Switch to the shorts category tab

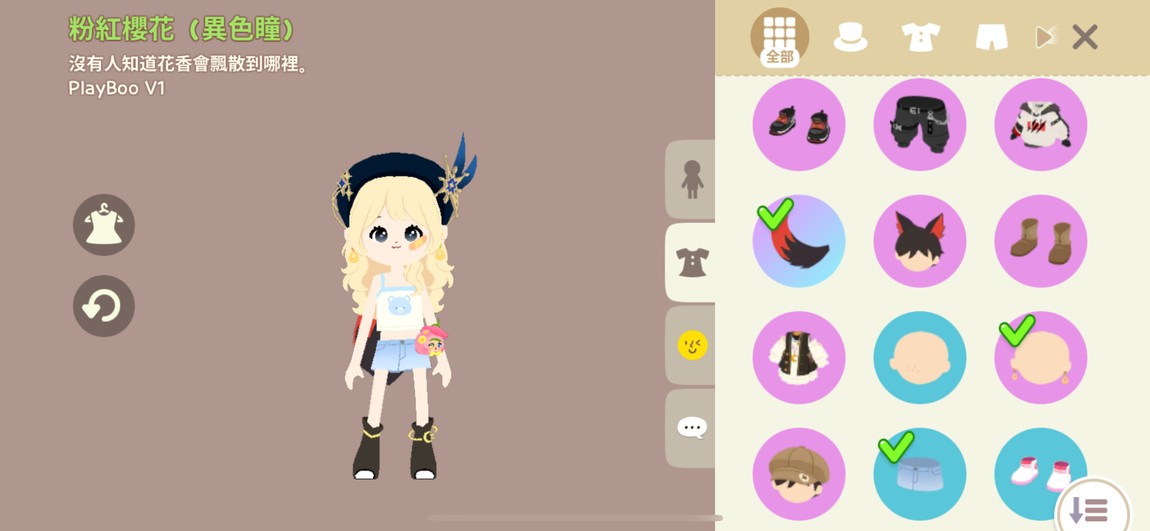pyautogui.click(x=991, y=38)
